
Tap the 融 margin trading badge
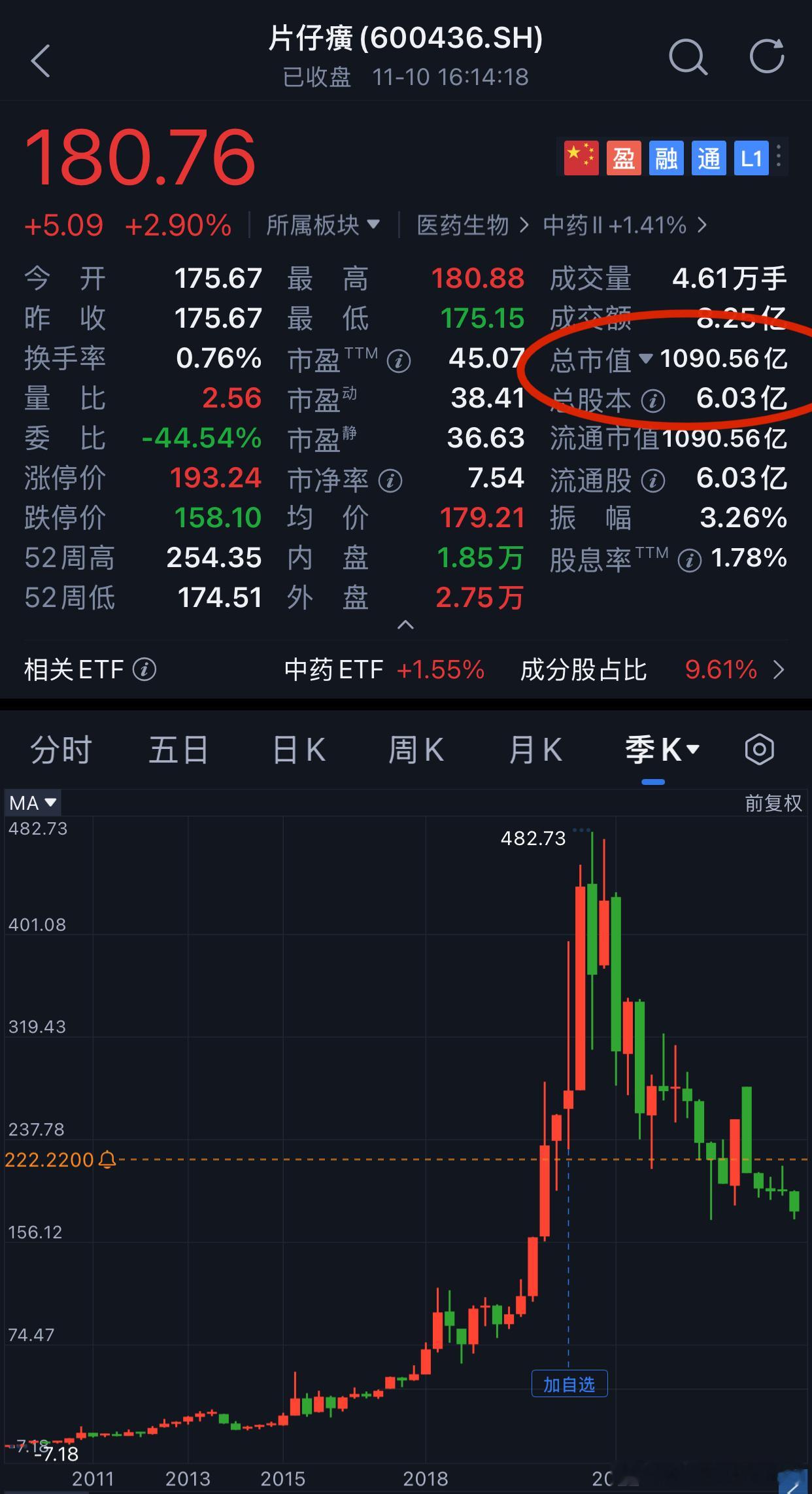[666, 158]
